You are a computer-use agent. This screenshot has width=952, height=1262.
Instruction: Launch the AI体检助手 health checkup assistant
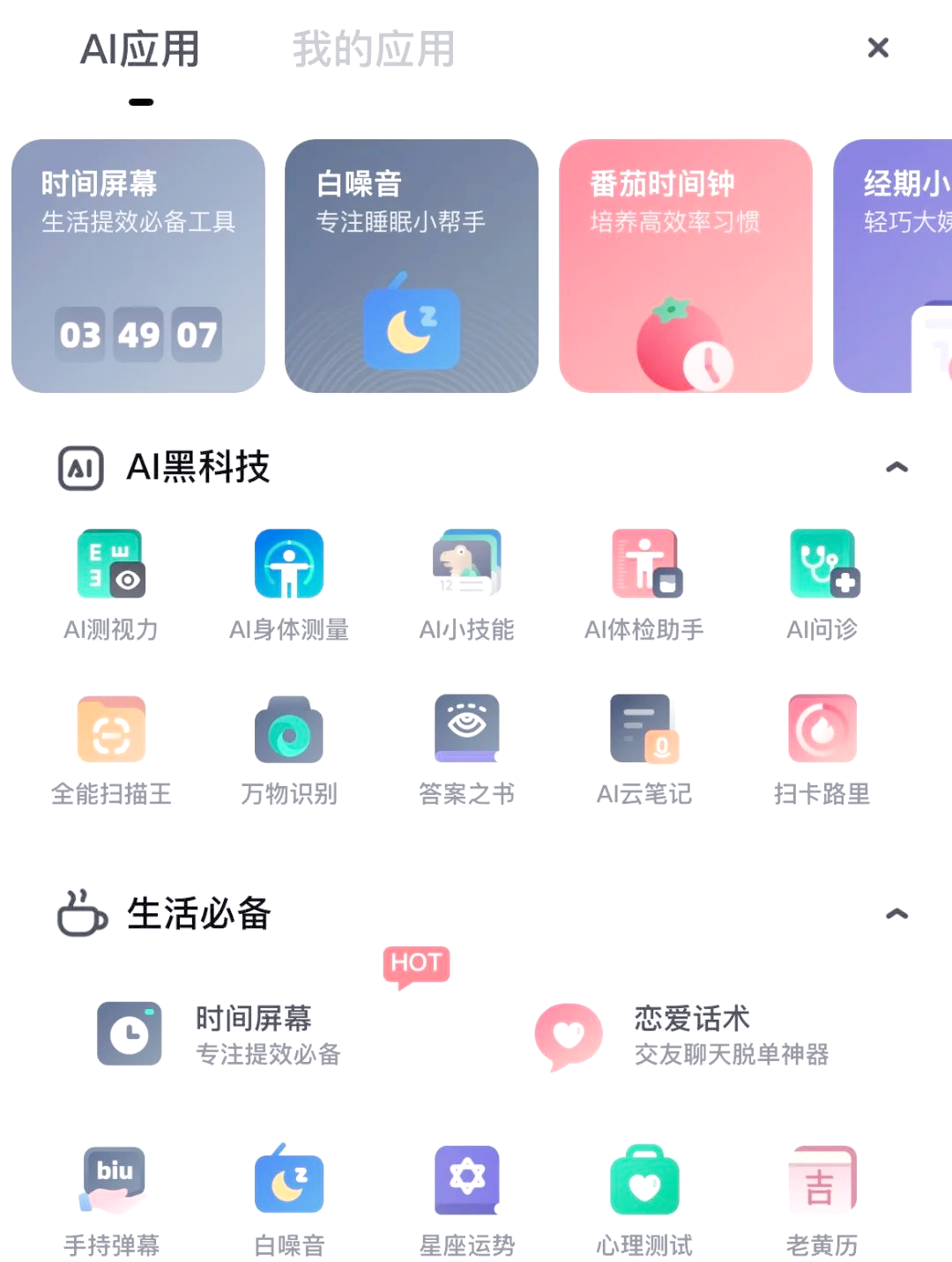[644, 563]
